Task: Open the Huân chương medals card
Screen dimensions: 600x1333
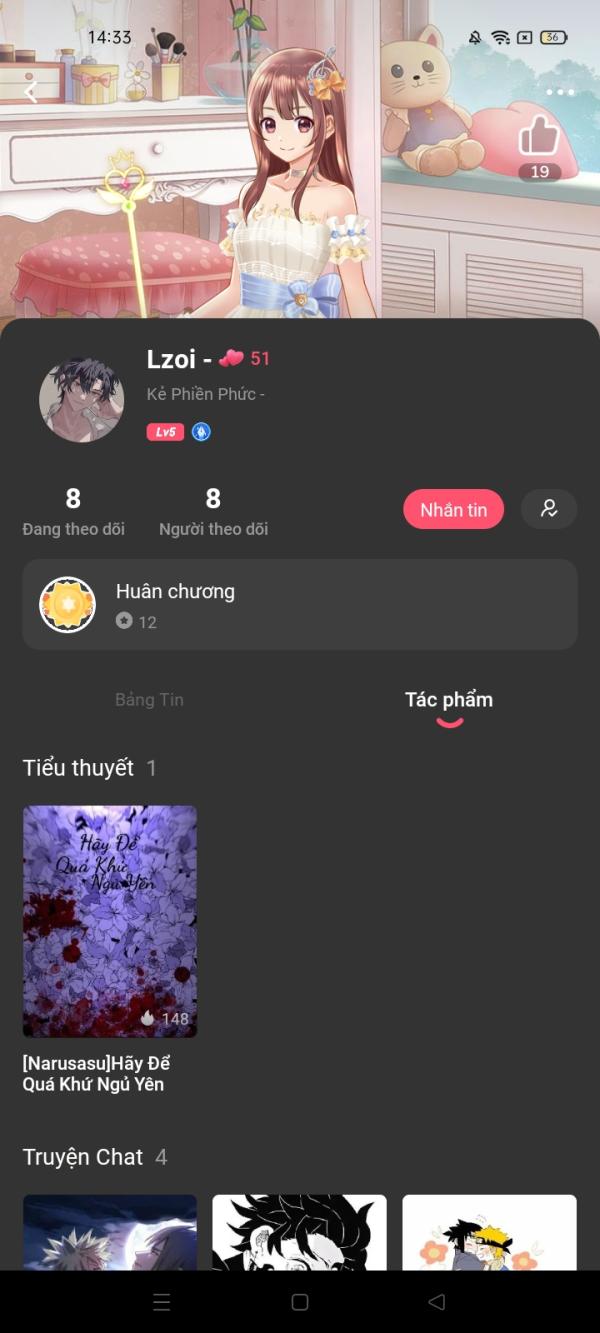Action: (x=300, y=604)
